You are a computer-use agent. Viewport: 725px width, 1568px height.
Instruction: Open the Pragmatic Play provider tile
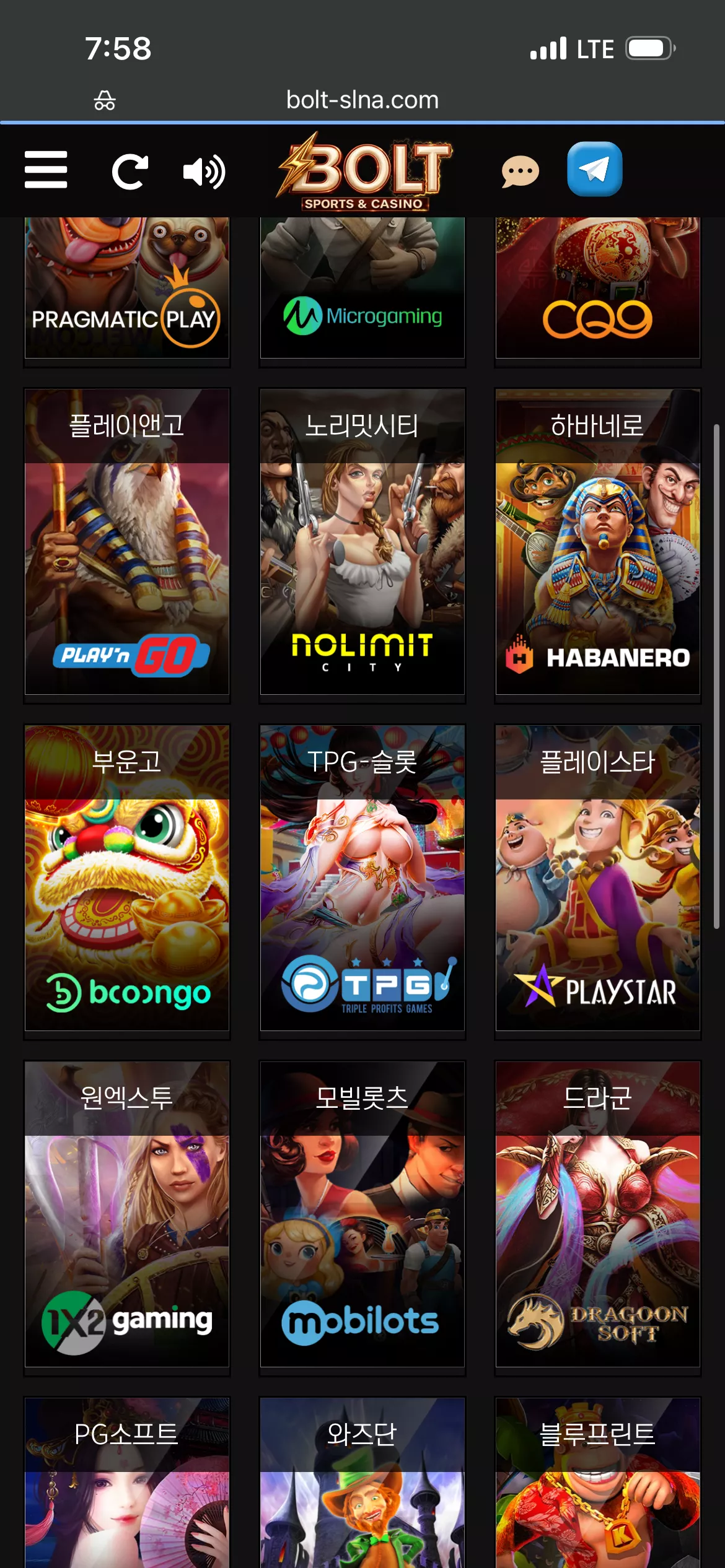point(127,287)
